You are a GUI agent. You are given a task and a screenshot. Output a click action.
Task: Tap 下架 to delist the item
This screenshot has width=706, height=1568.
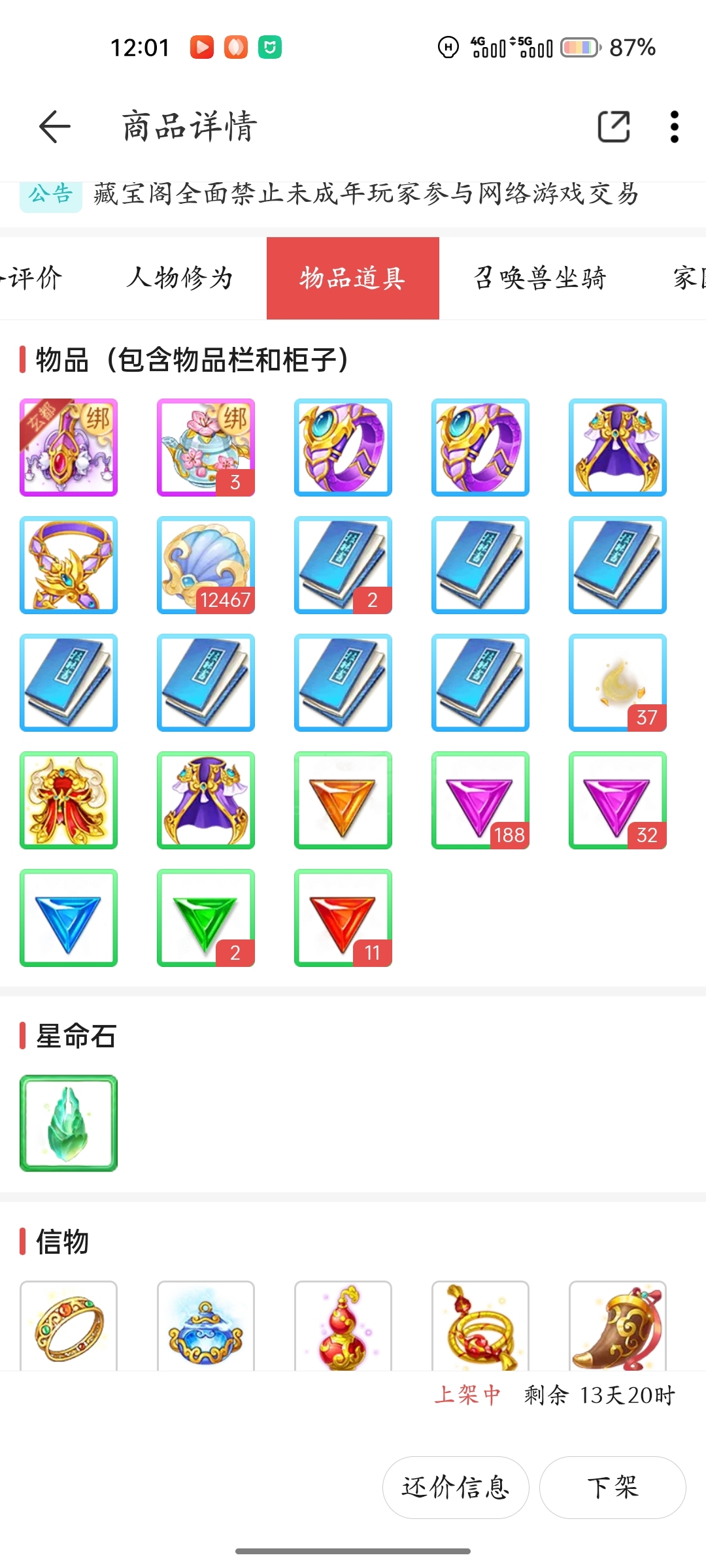click(x=613, y=1488)
